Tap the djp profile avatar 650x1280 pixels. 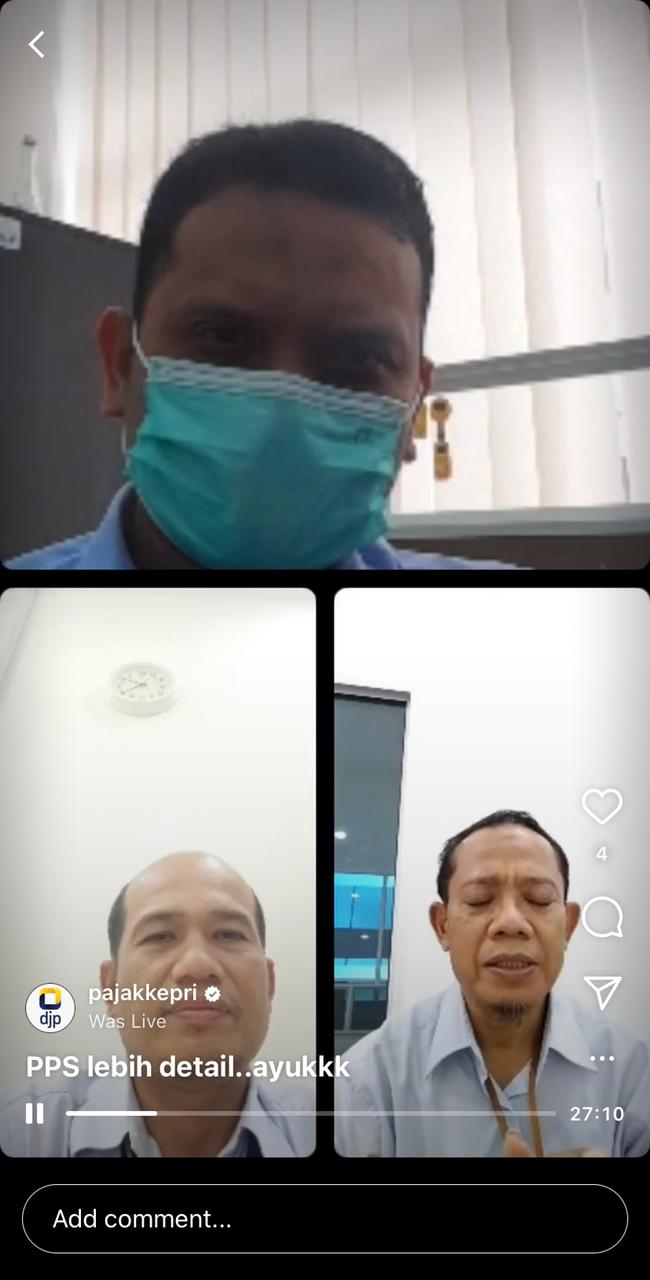(50, 1007)
